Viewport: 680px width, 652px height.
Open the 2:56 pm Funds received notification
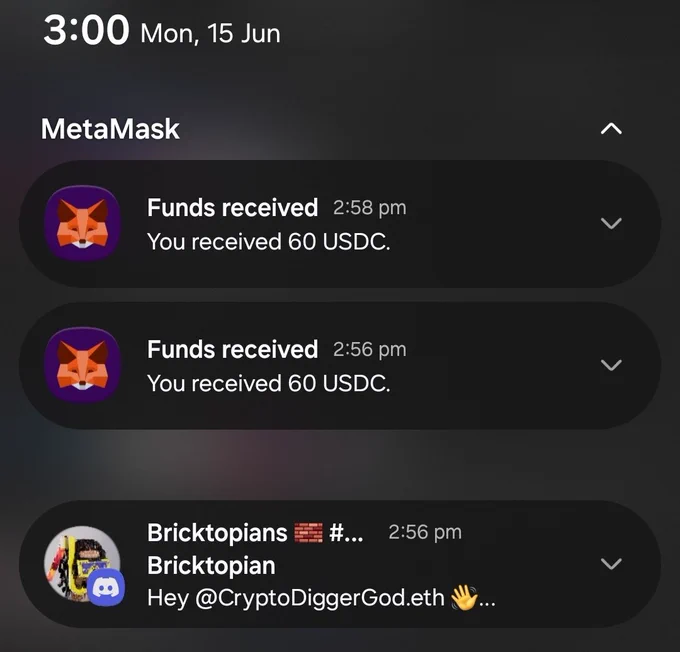pyautogui.click(x=340, y=366)
